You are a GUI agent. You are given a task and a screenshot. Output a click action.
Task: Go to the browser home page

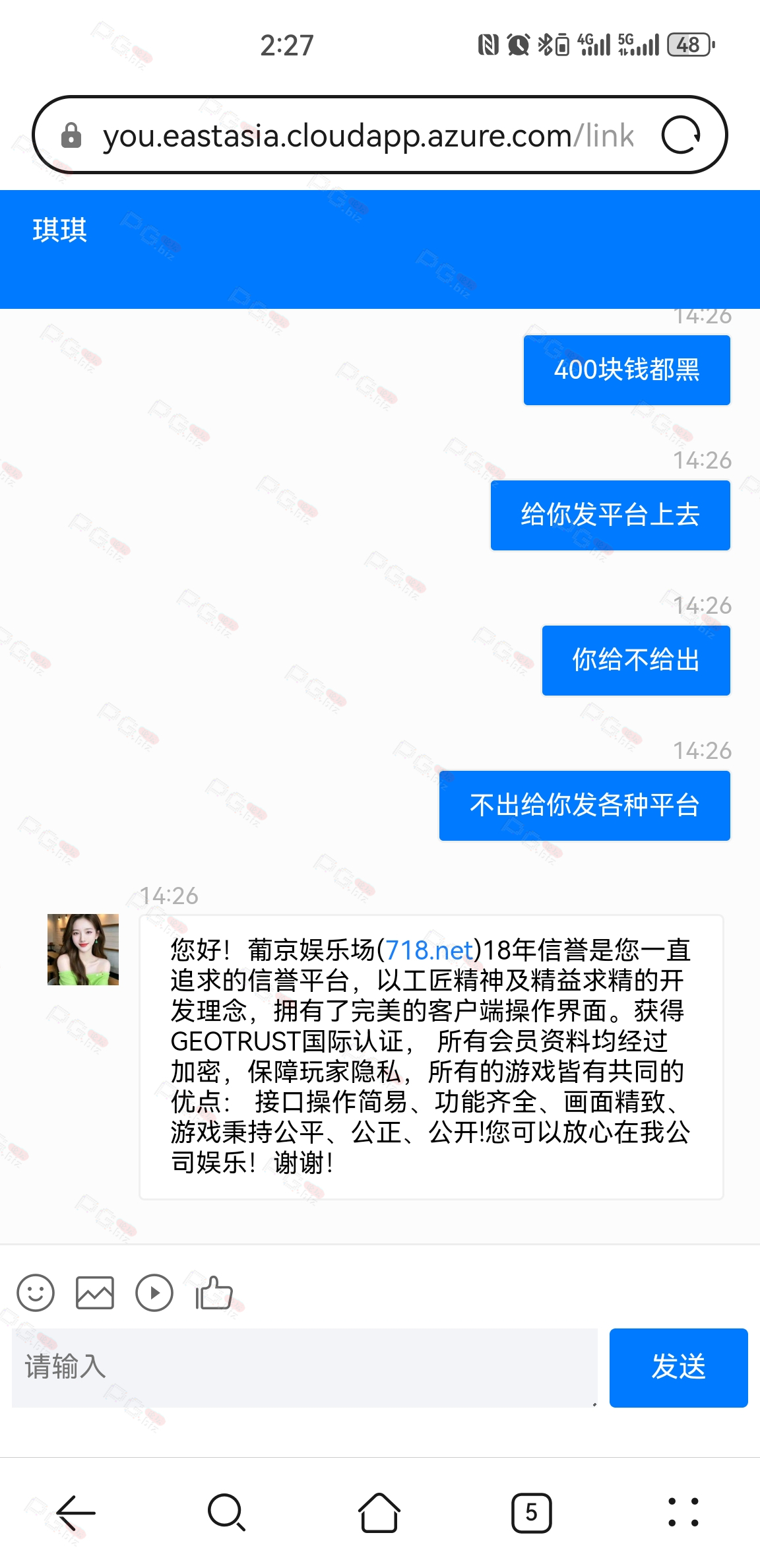[x=379, y=1512]
